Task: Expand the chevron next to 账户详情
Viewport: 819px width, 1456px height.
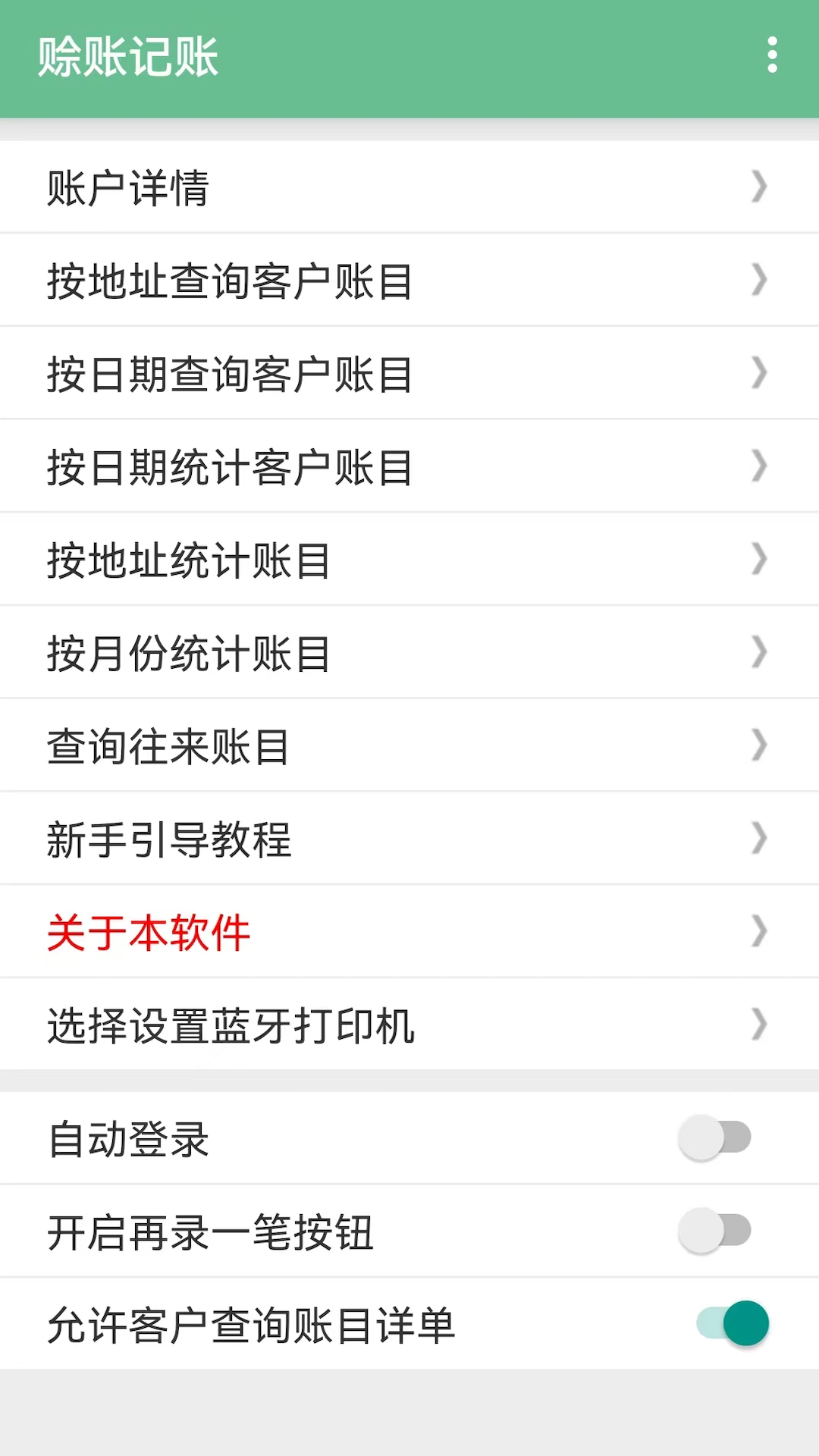Action: coord(758,187)
